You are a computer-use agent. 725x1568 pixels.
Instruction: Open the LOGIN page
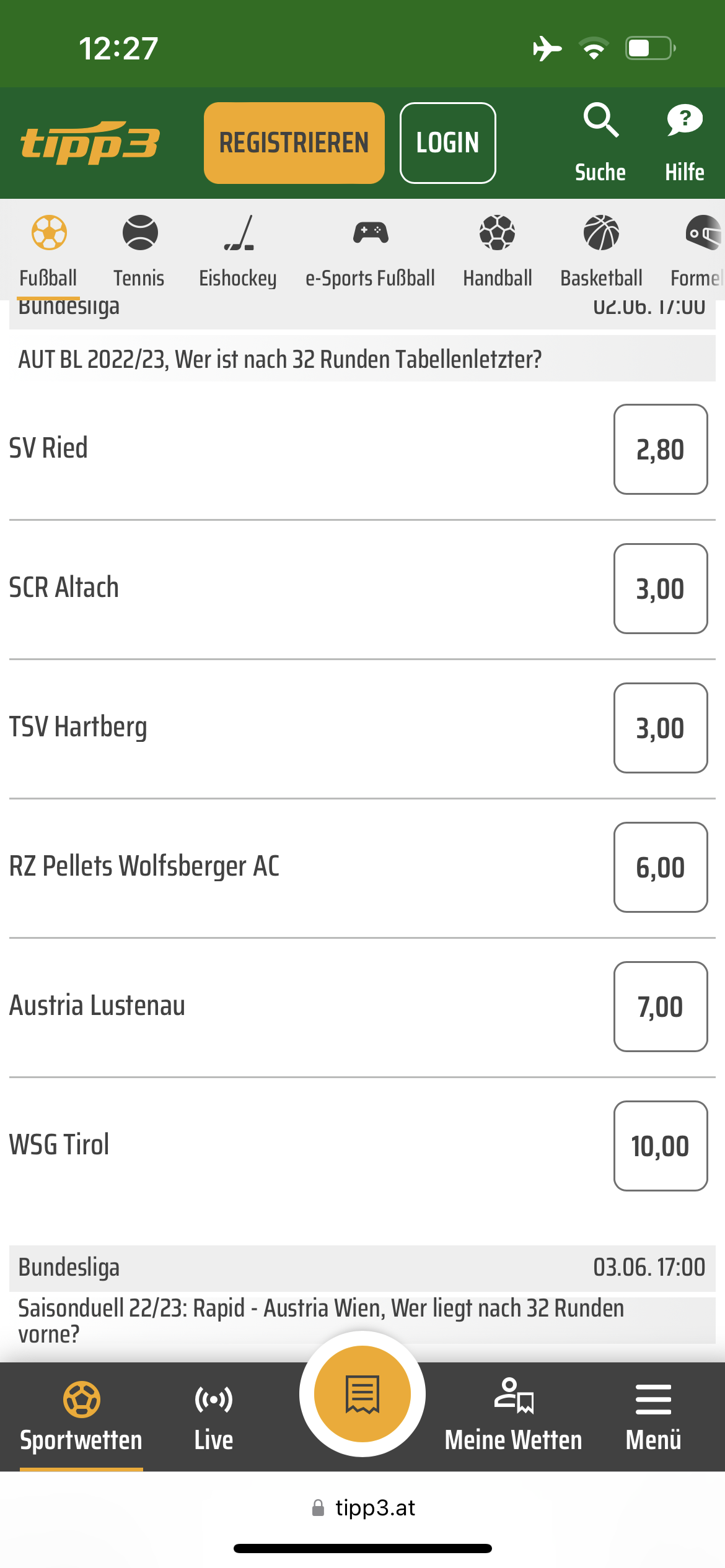[447, 143]
